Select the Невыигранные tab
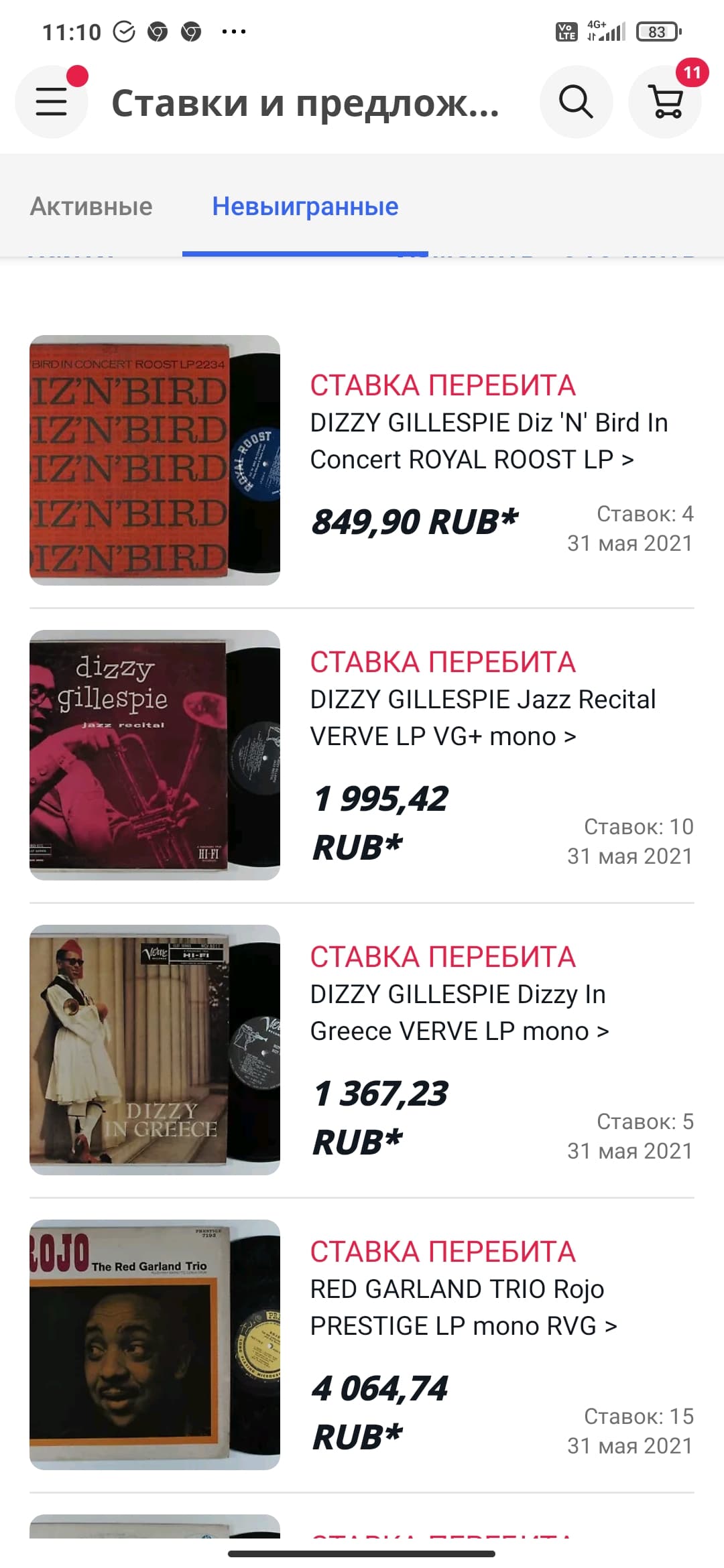This screenshot has height=1568, width=724. (x=305, y=206)
